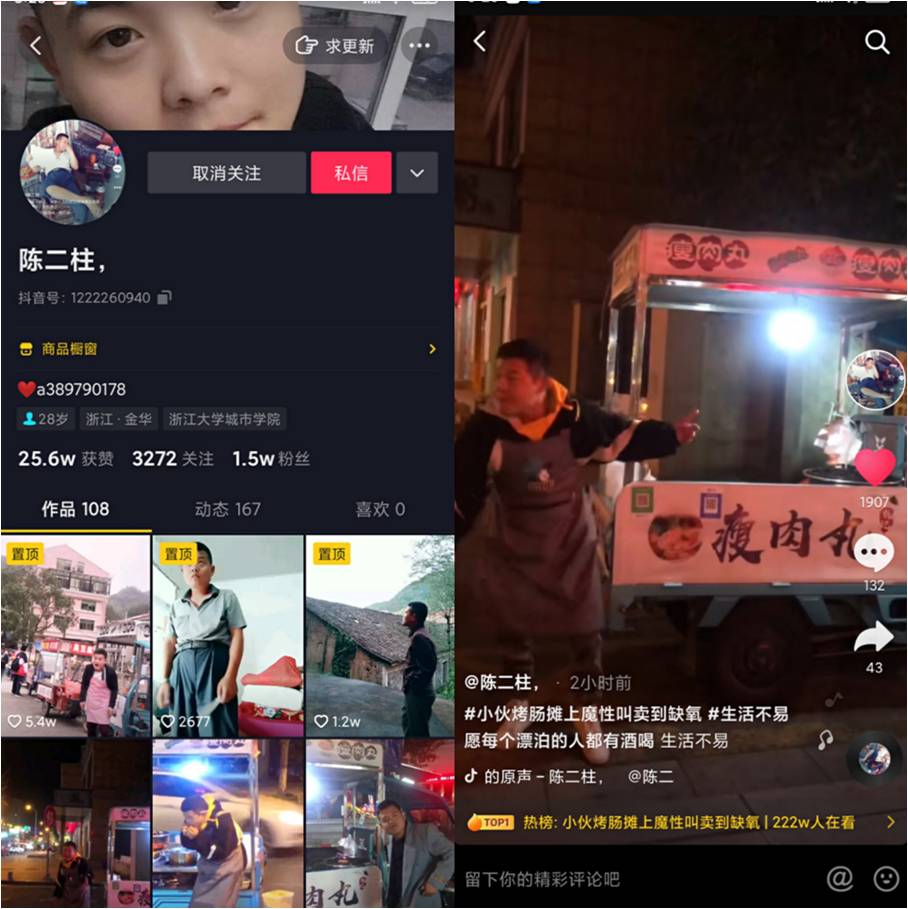908x909 pixels.
Task: Open the 132 comments
Action: (875, 553)
